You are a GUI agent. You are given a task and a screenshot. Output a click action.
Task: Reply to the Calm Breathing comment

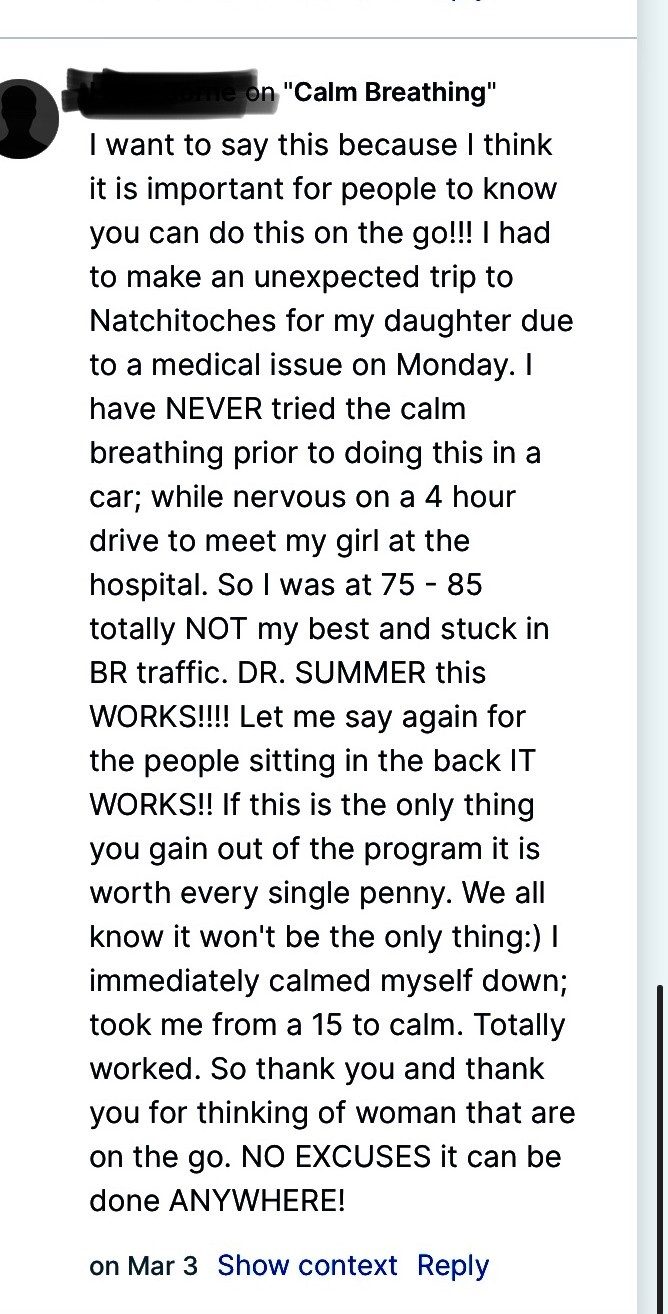tap(453, 1266)
